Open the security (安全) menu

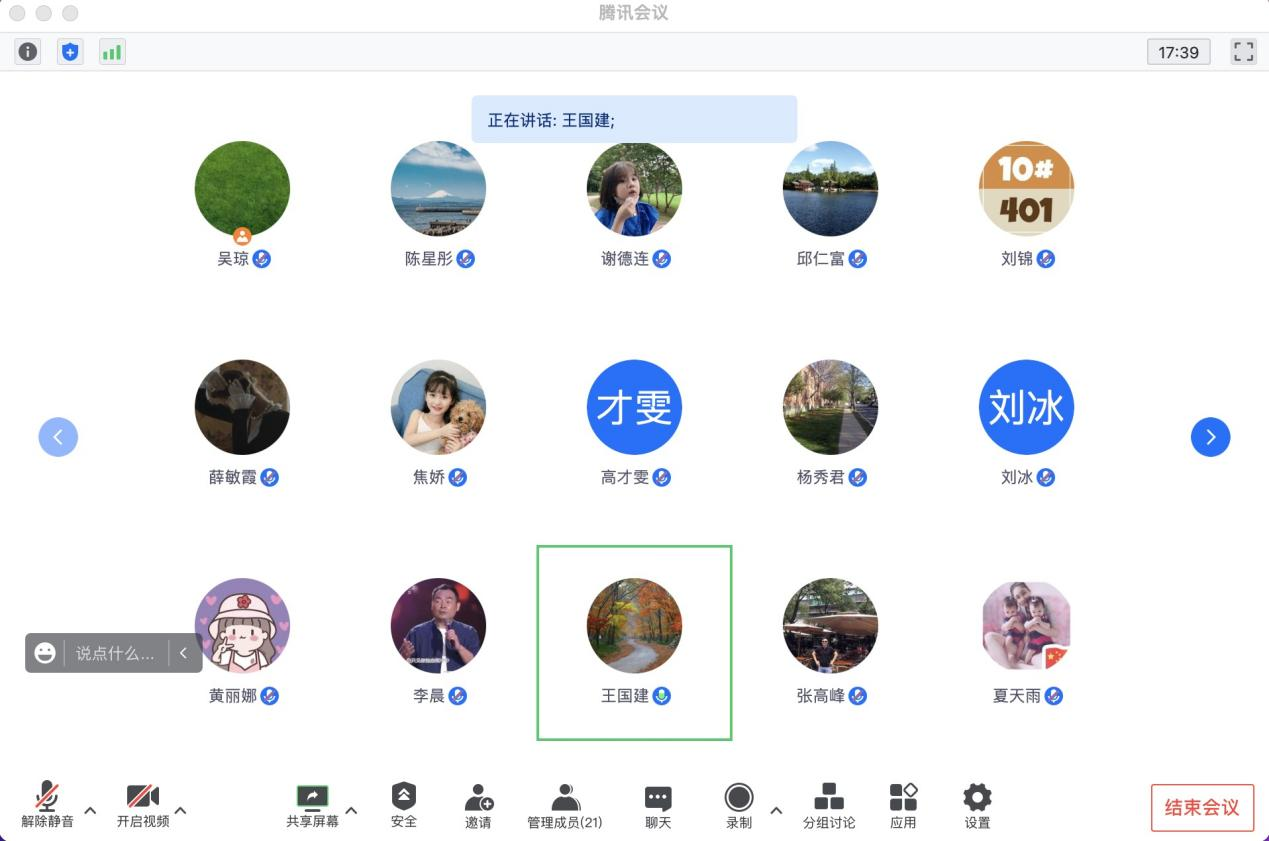[x=404, y=804]
